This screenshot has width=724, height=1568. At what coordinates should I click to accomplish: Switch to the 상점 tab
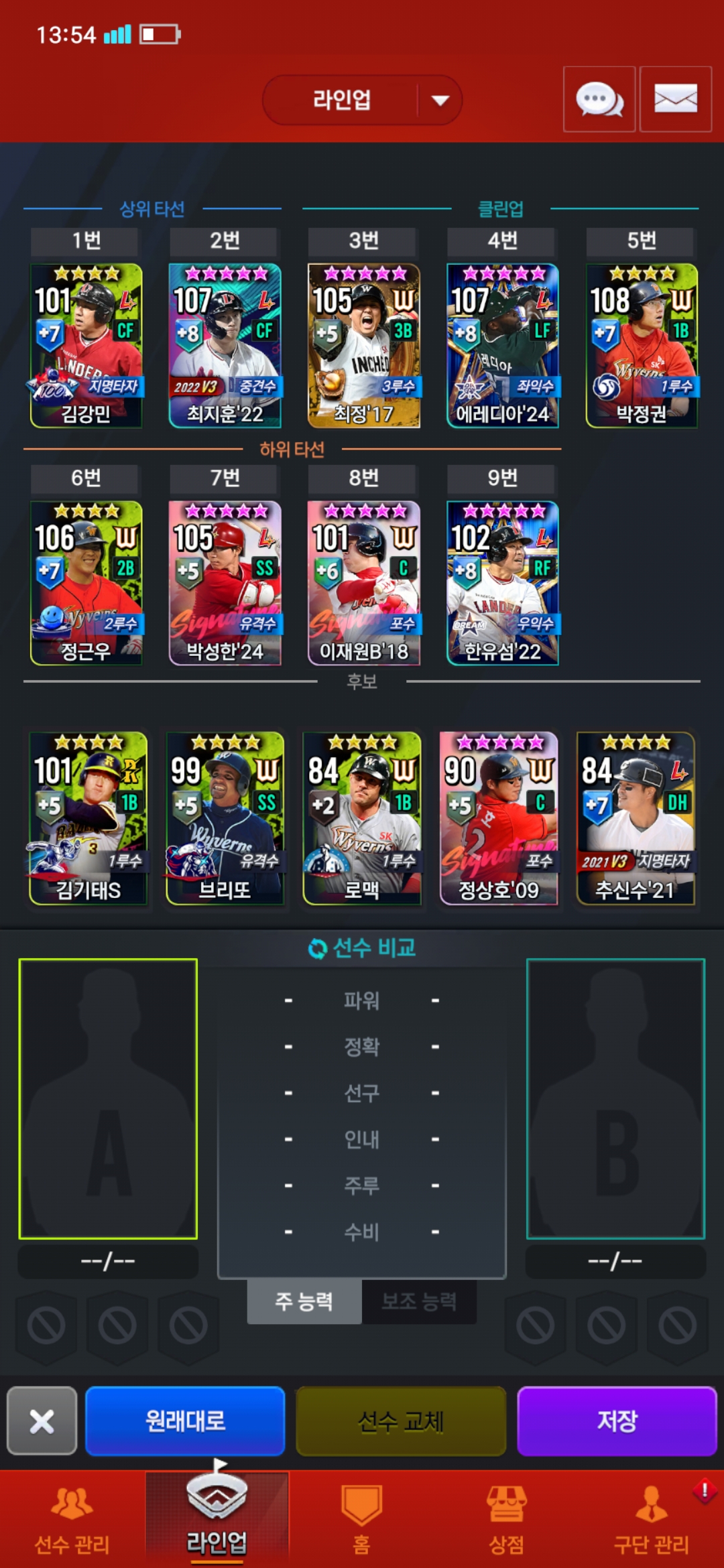tap(506, 1520)
